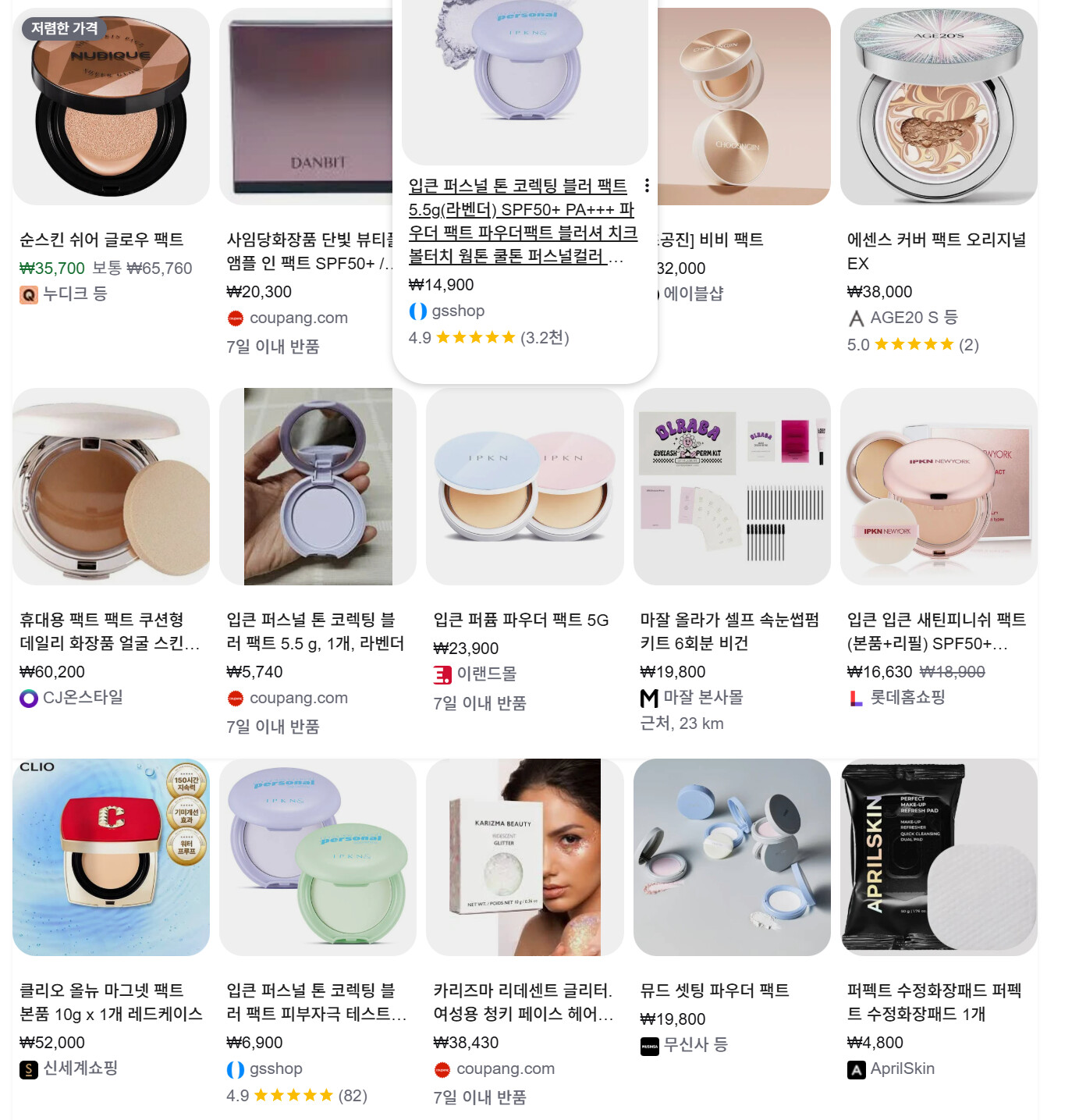Screen dimensions: 1079x1120
Task: Open 클리오 올뉴 마그넷 팩트 product
Action: (x=111, y=1002)
